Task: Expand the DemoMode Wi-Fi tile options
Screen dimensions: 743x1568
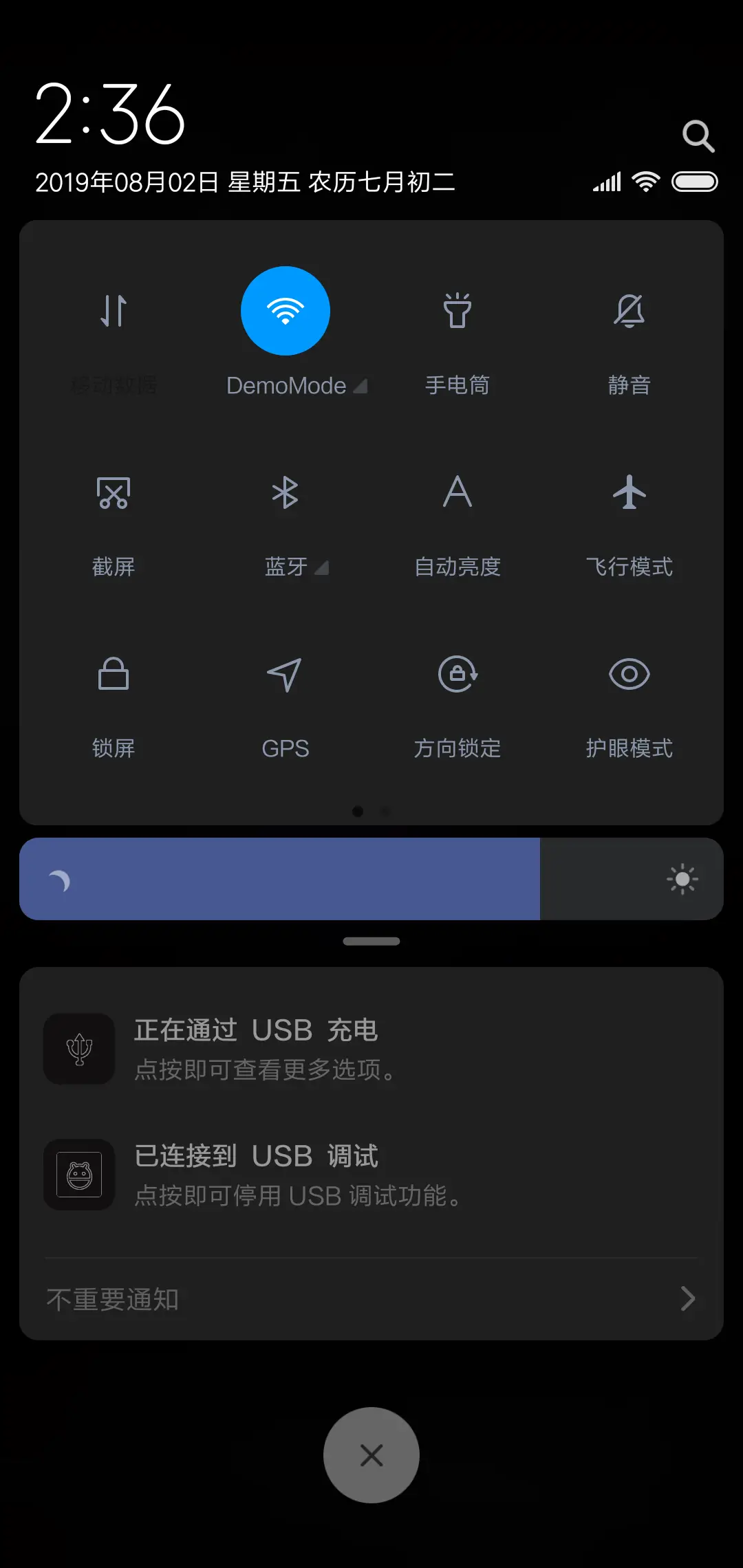Action: 360,385
